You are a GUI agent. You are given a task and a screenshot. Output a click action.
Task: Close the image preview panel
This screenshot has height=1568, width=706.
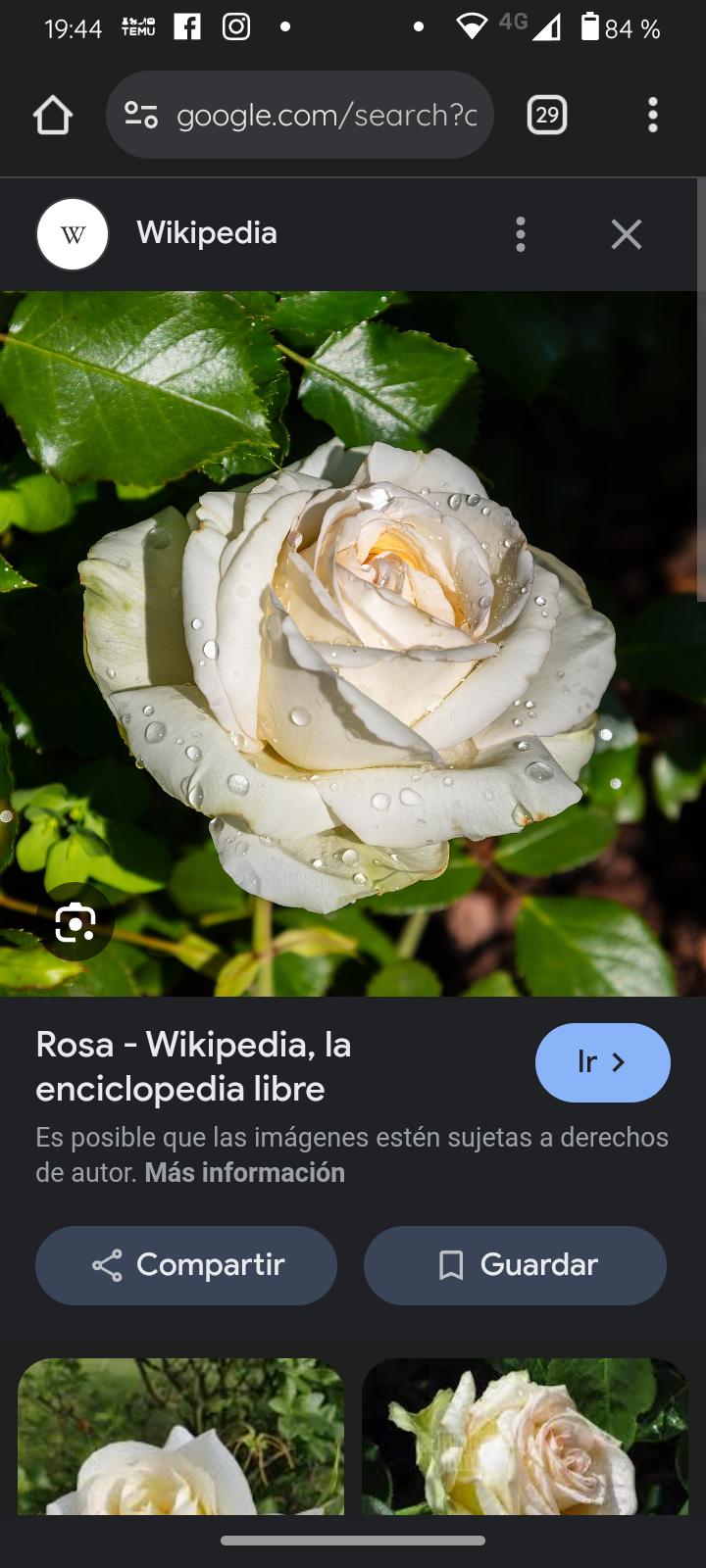626,234
